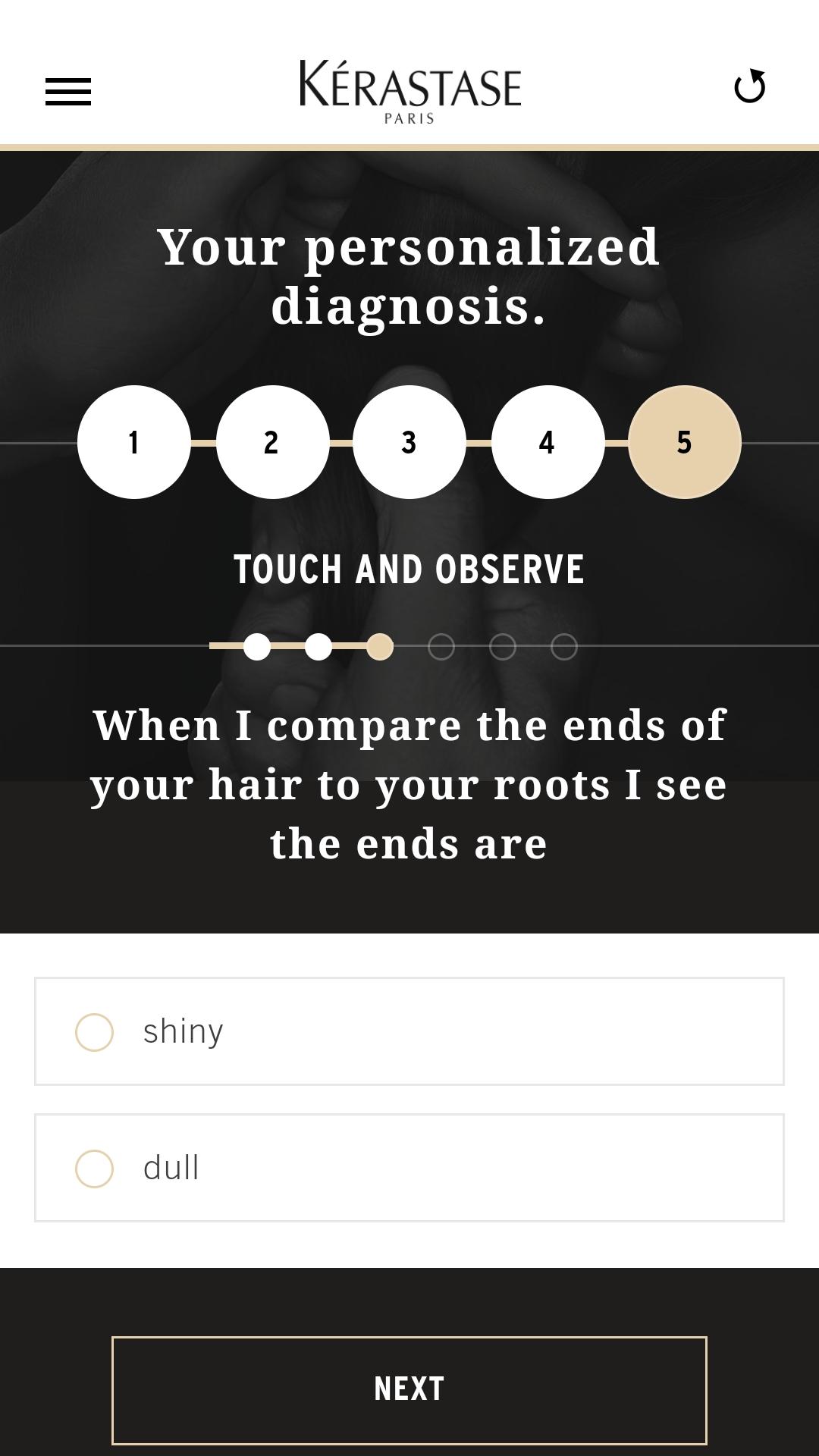Viewport: 819px width, 1456px height.
Task: Open the hamburger menu
Action: pos(68,92)
